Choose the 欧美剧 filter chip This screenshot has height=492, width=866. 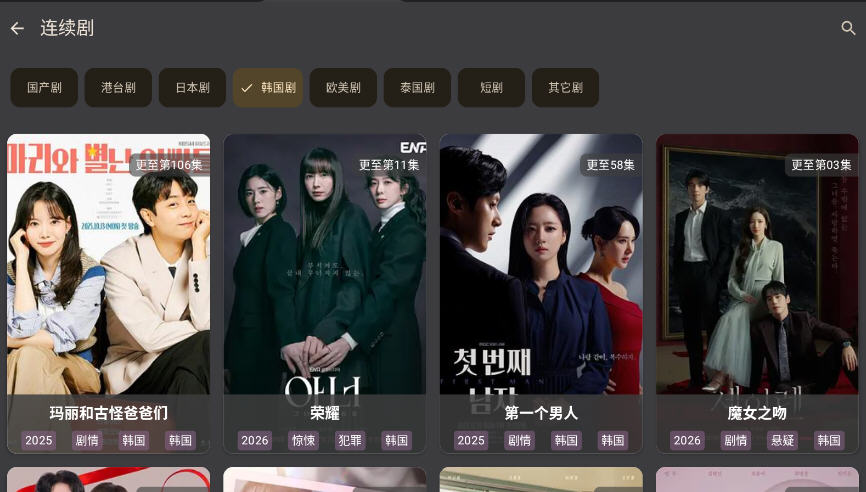coord(343,88)
